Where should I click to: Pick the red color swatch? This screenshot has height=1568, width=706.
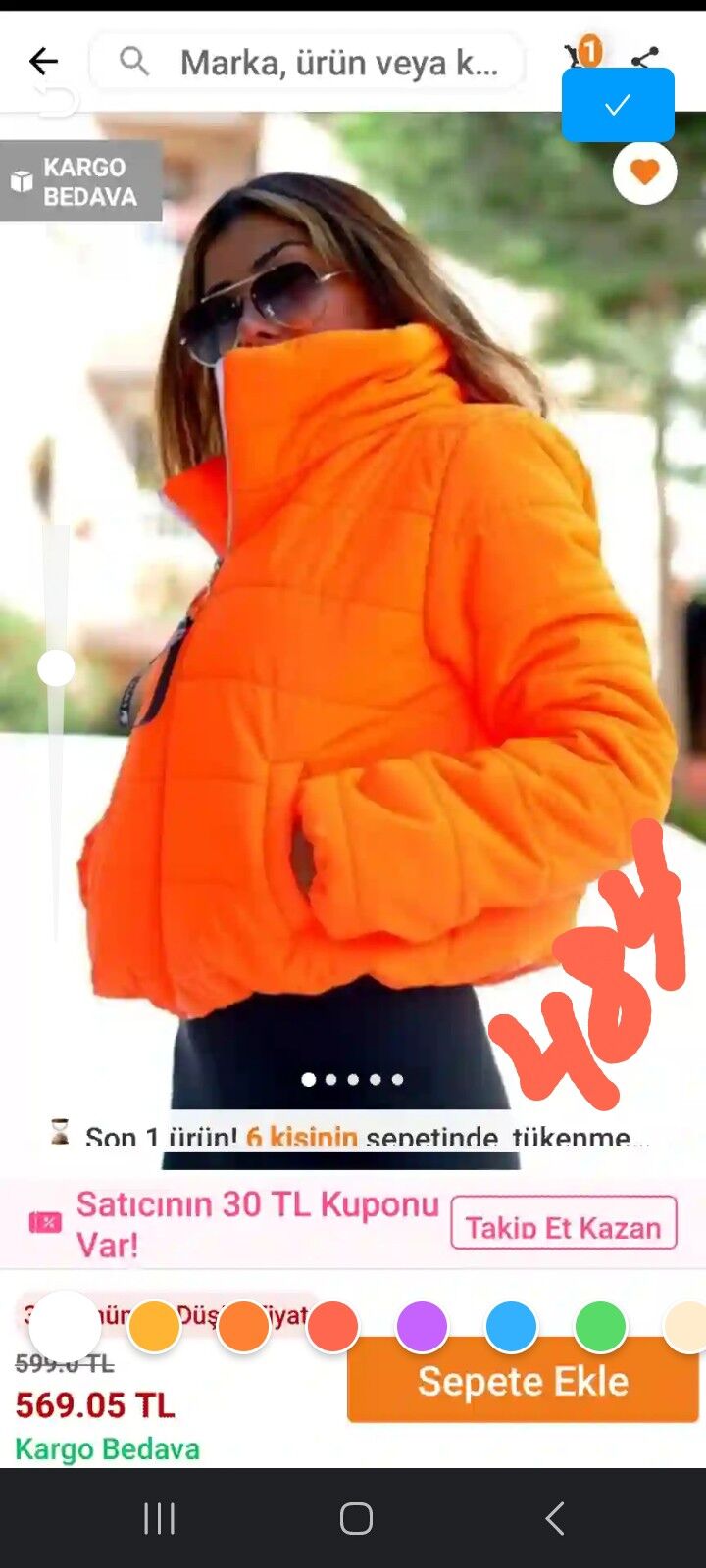(332, 1327)
